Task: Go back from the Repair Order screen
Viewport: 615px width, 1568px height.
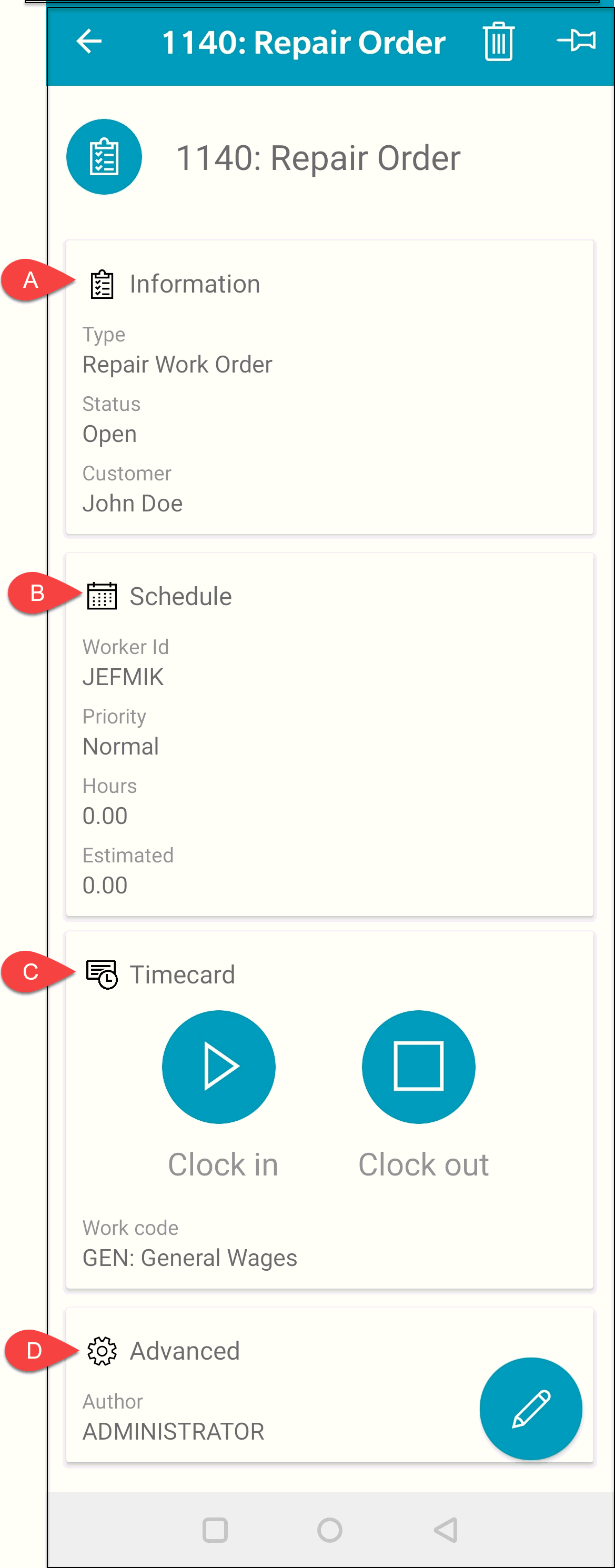Action: pos(89,42)
